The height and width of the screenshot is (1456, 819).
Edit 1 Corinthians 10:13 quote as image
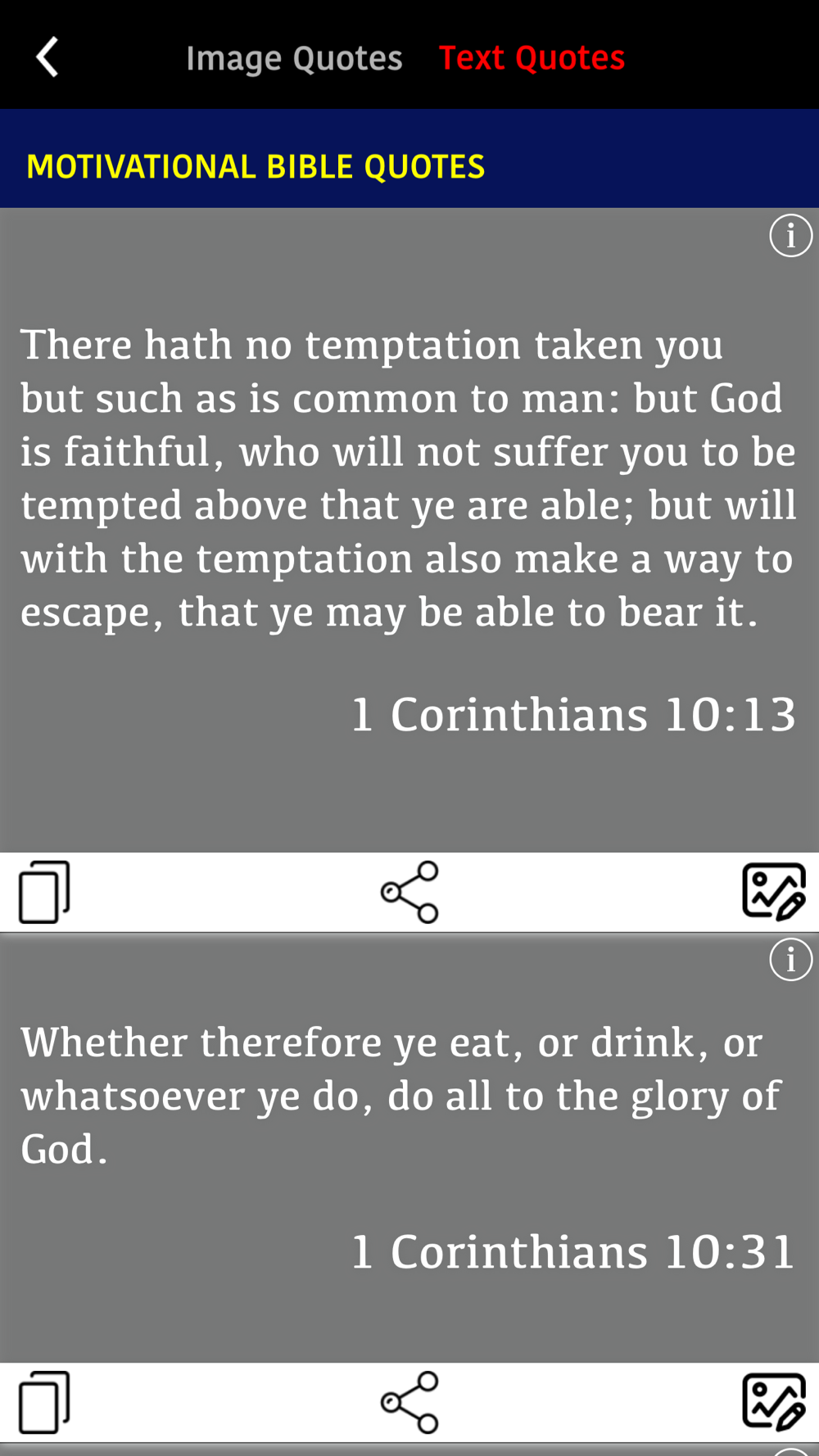[x=774, y=892]
